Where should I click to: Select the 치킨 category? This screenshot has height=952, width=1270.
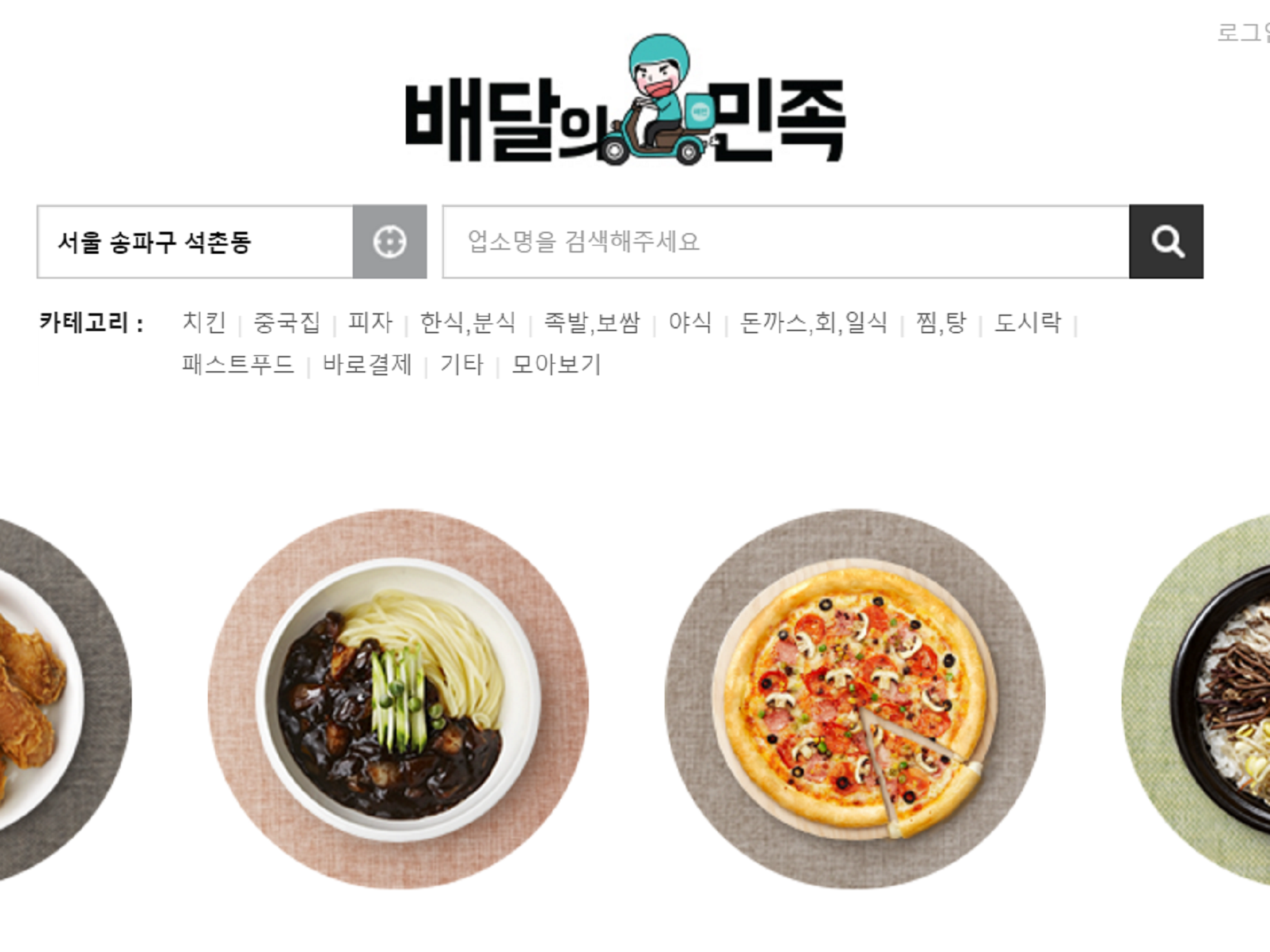coord(204,322)
